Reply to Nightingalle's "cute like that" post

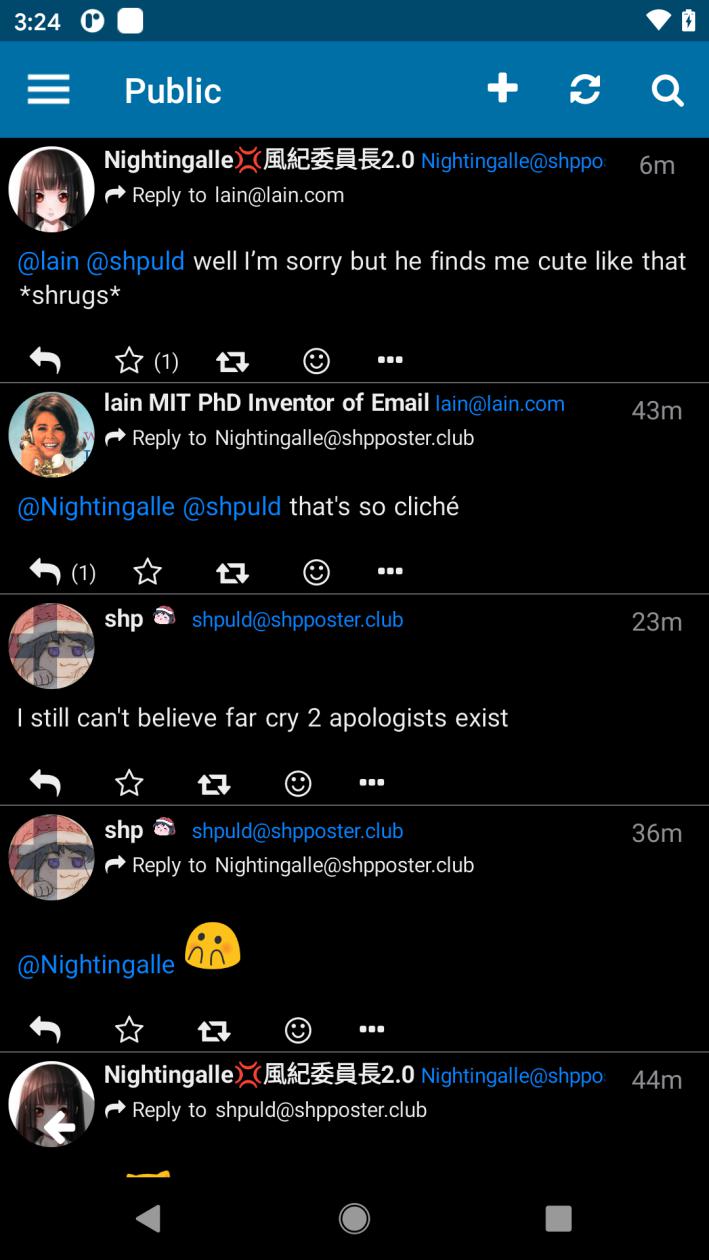[x=45, y=360]
